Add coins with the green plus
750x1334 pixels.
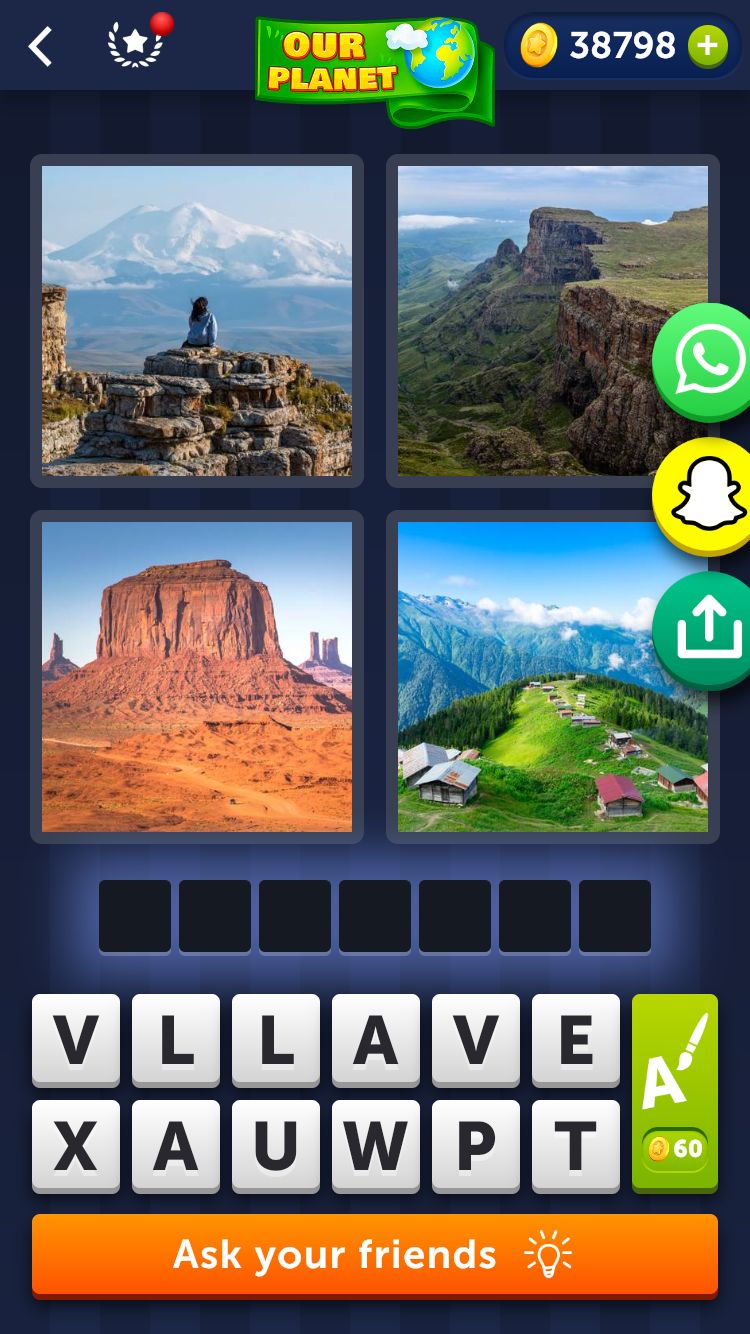coord(707,46)
